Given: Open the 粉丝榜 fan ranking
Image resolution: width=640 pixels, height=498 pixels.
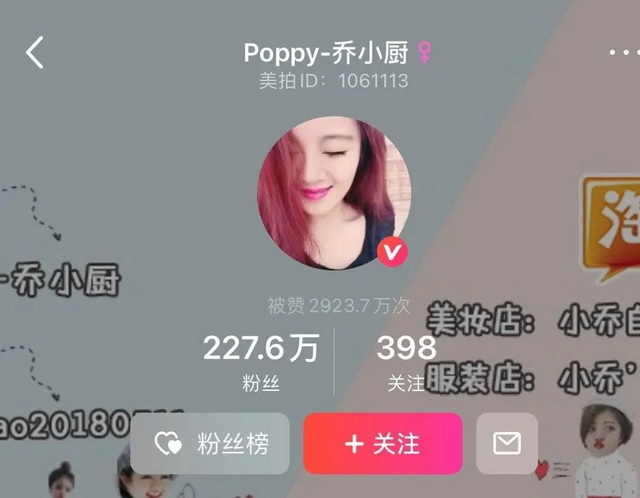Looking at the screenshot, I should click(210, 444).
